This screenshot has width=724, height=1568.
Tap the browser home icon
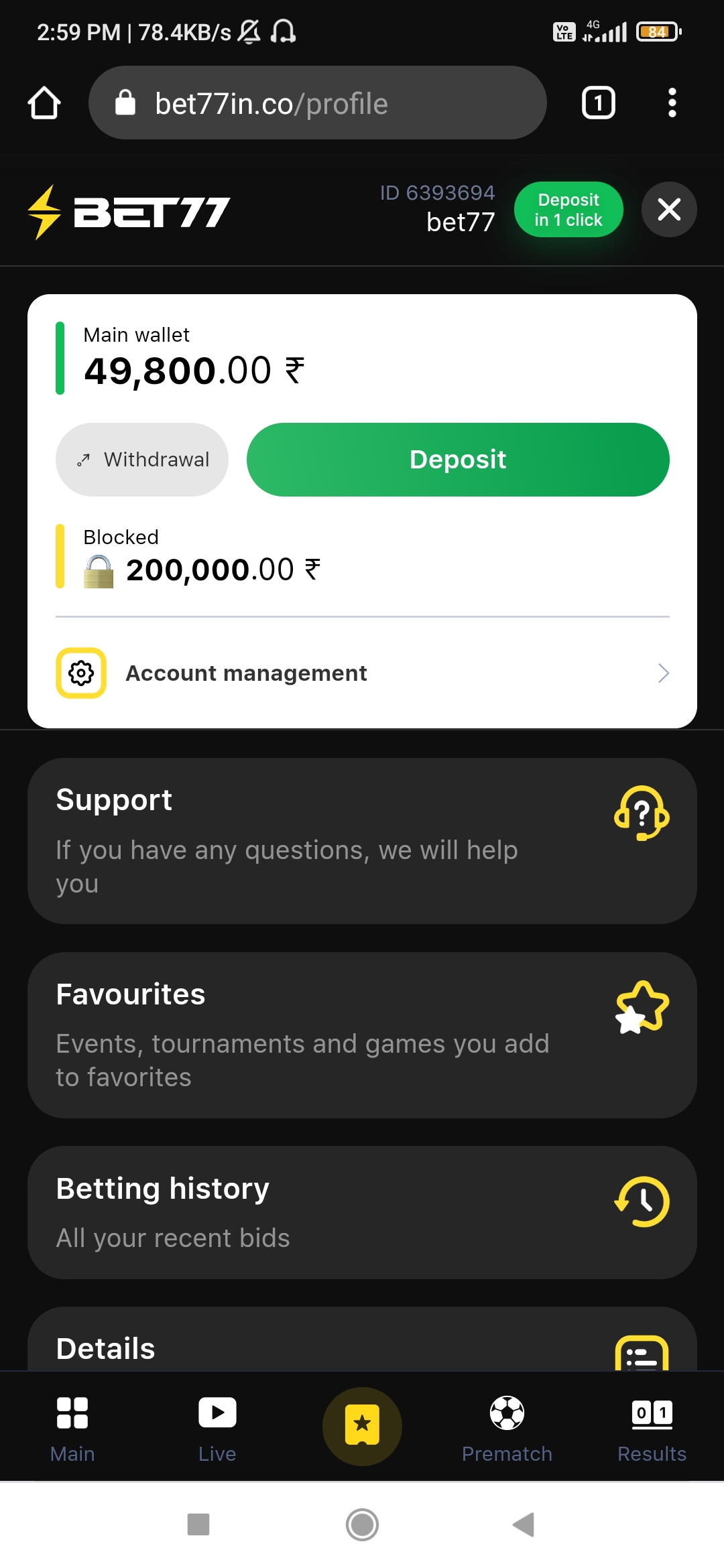pyautogui.click(x=44, y=103)
